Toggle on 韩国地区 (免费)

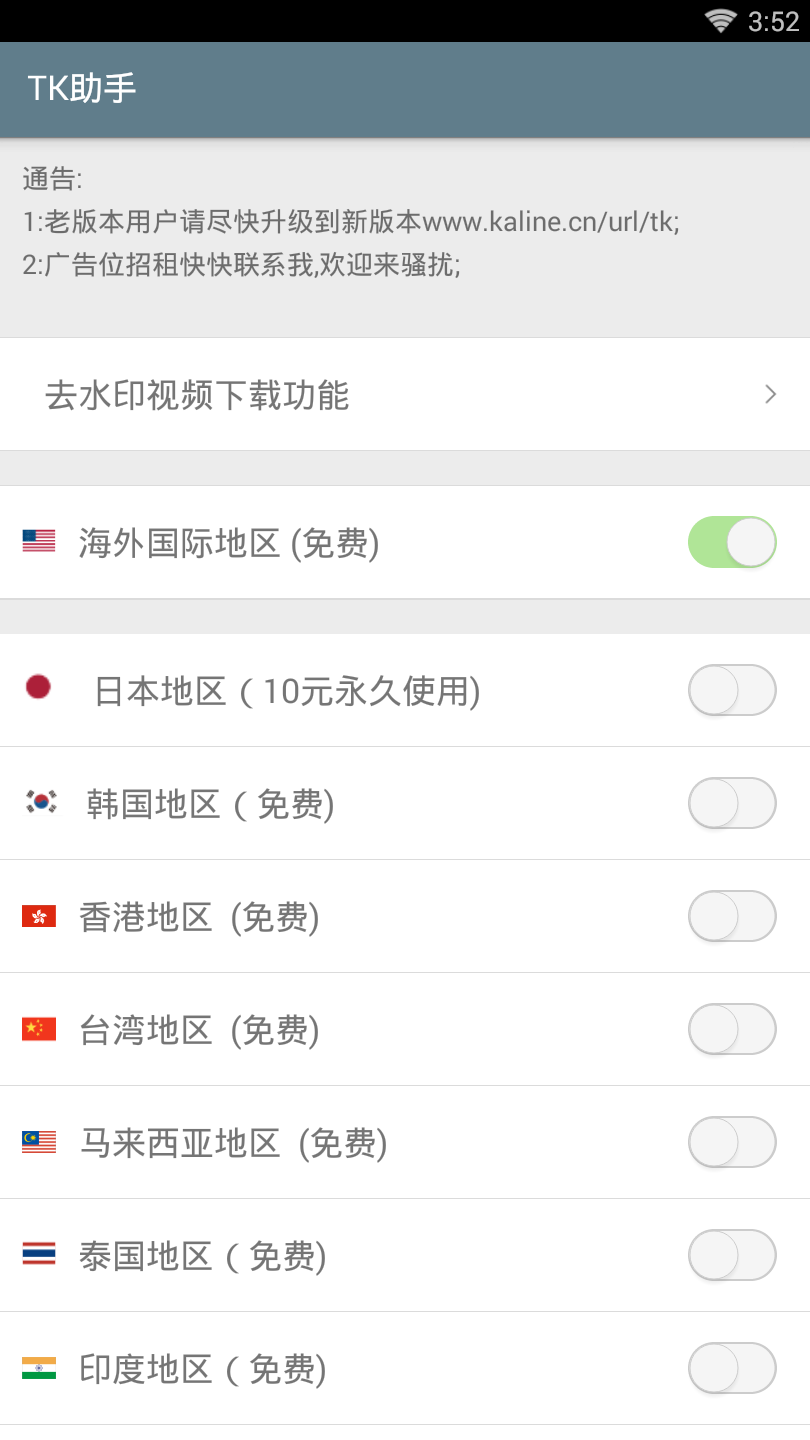(732, 803)
